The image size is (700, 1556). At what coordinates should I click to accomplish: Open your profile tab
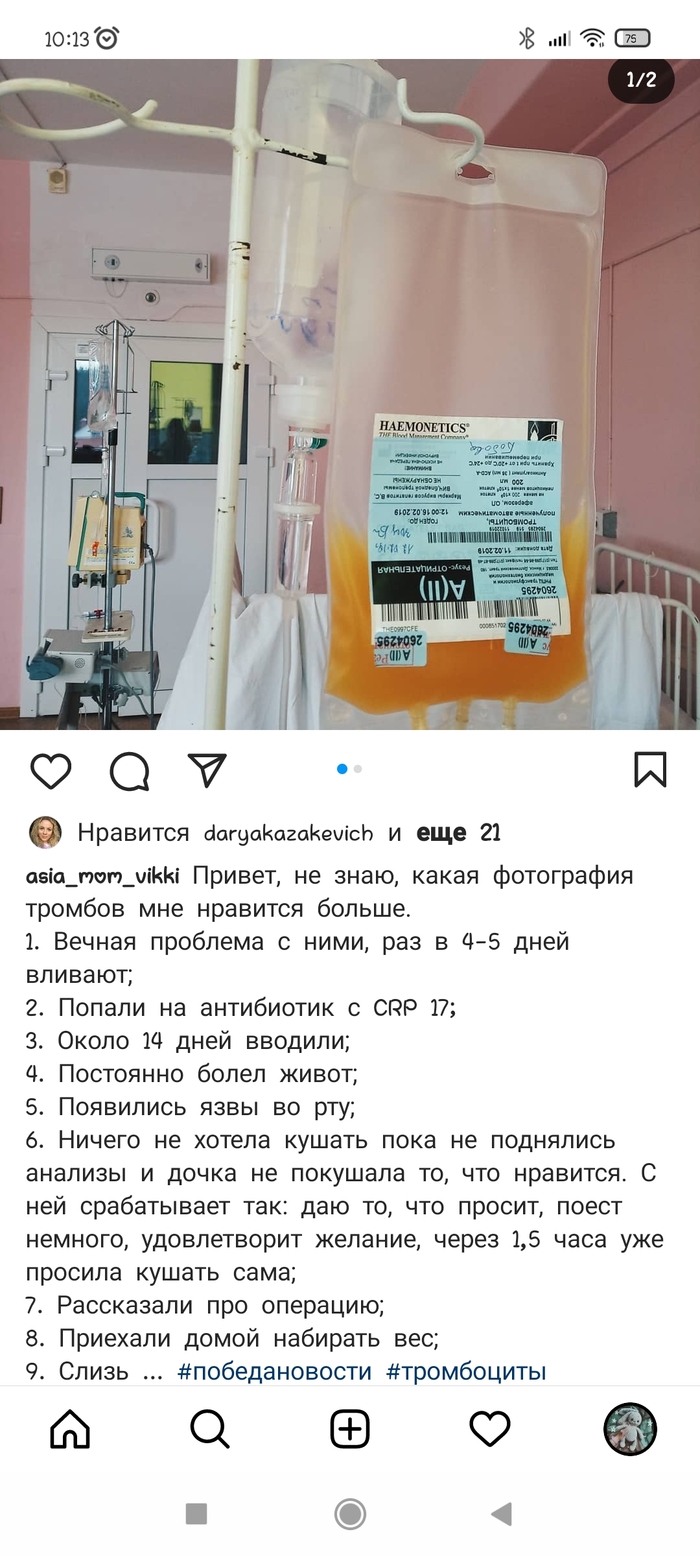(x=630, y=1430)
